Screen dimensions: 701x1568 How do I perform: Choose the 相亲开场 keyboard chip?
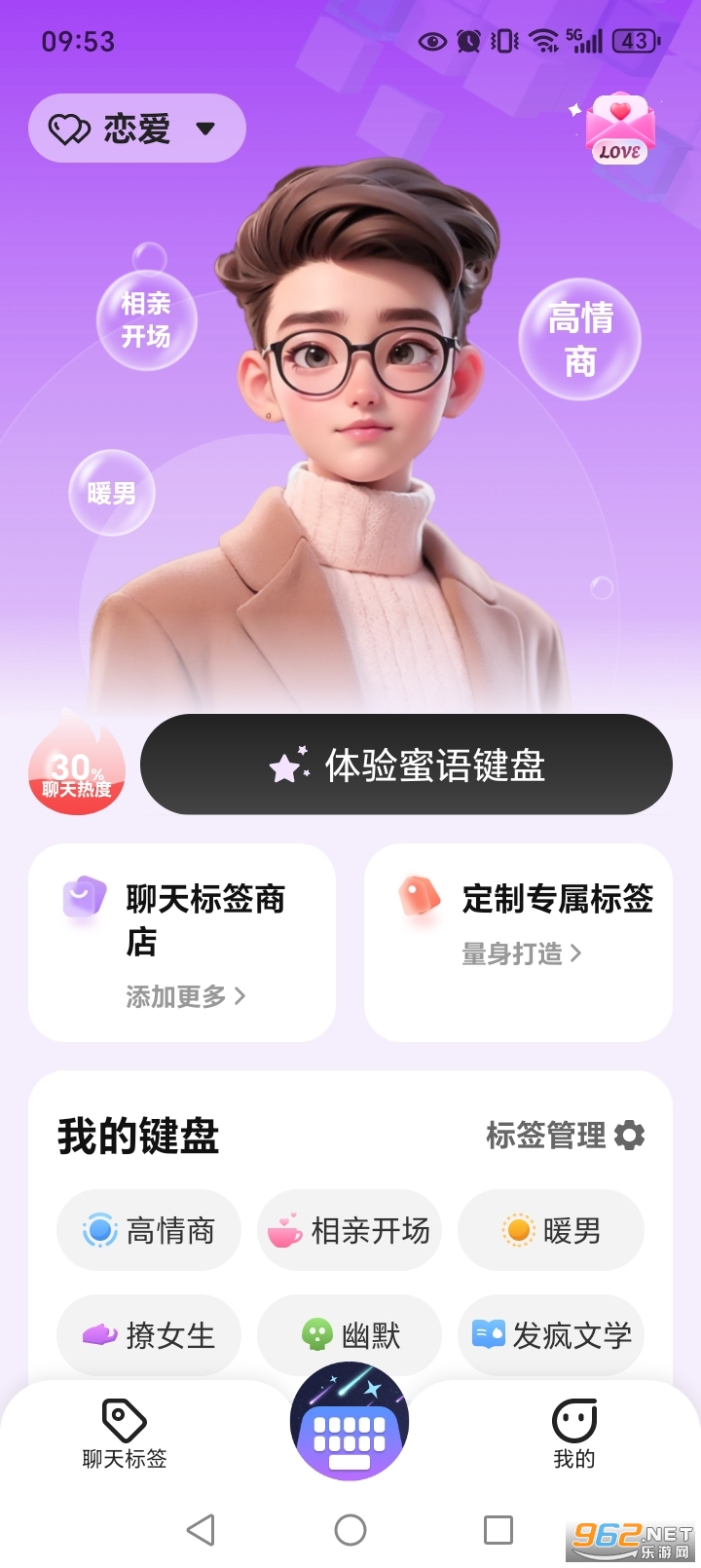350,1231
